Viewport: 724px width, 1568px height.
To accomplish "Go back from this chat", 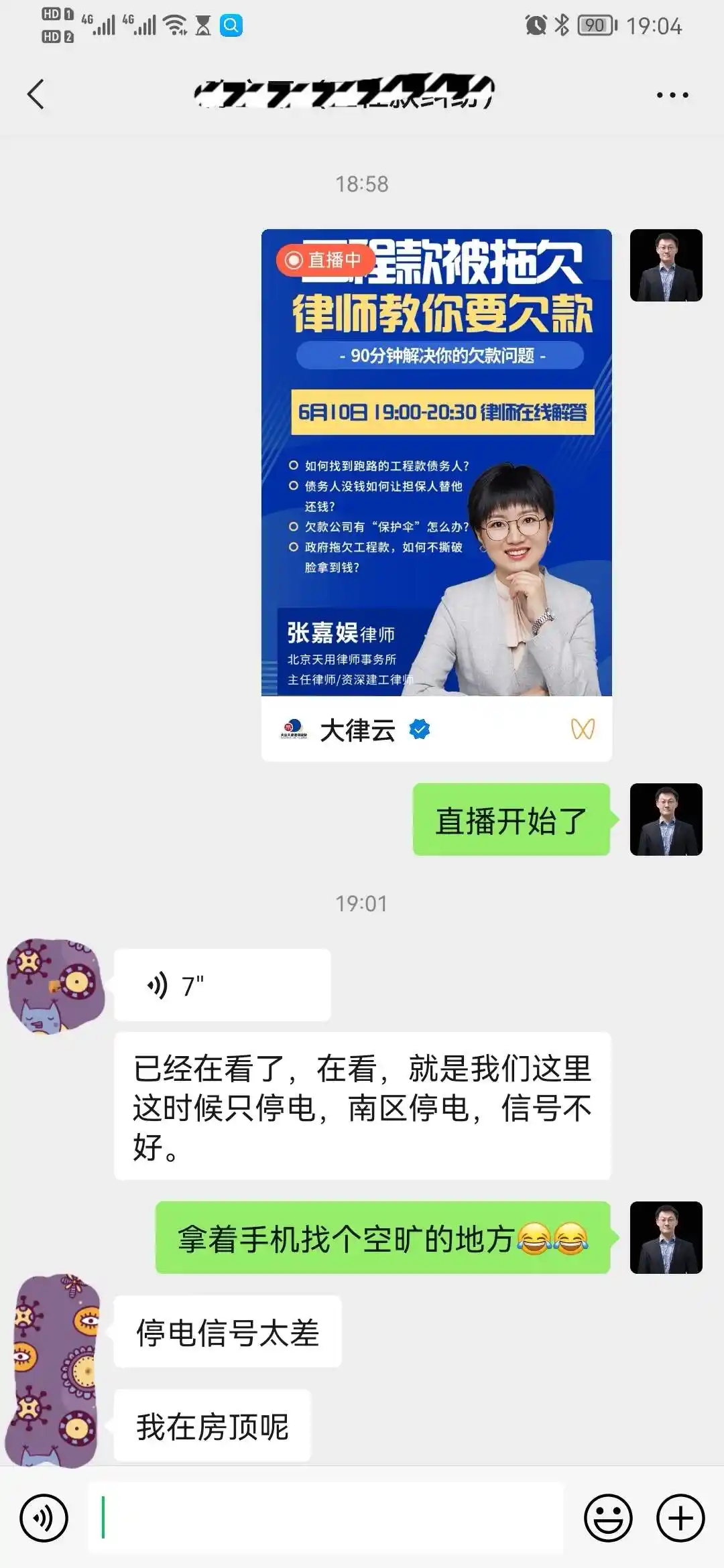I will pos(36,94).
